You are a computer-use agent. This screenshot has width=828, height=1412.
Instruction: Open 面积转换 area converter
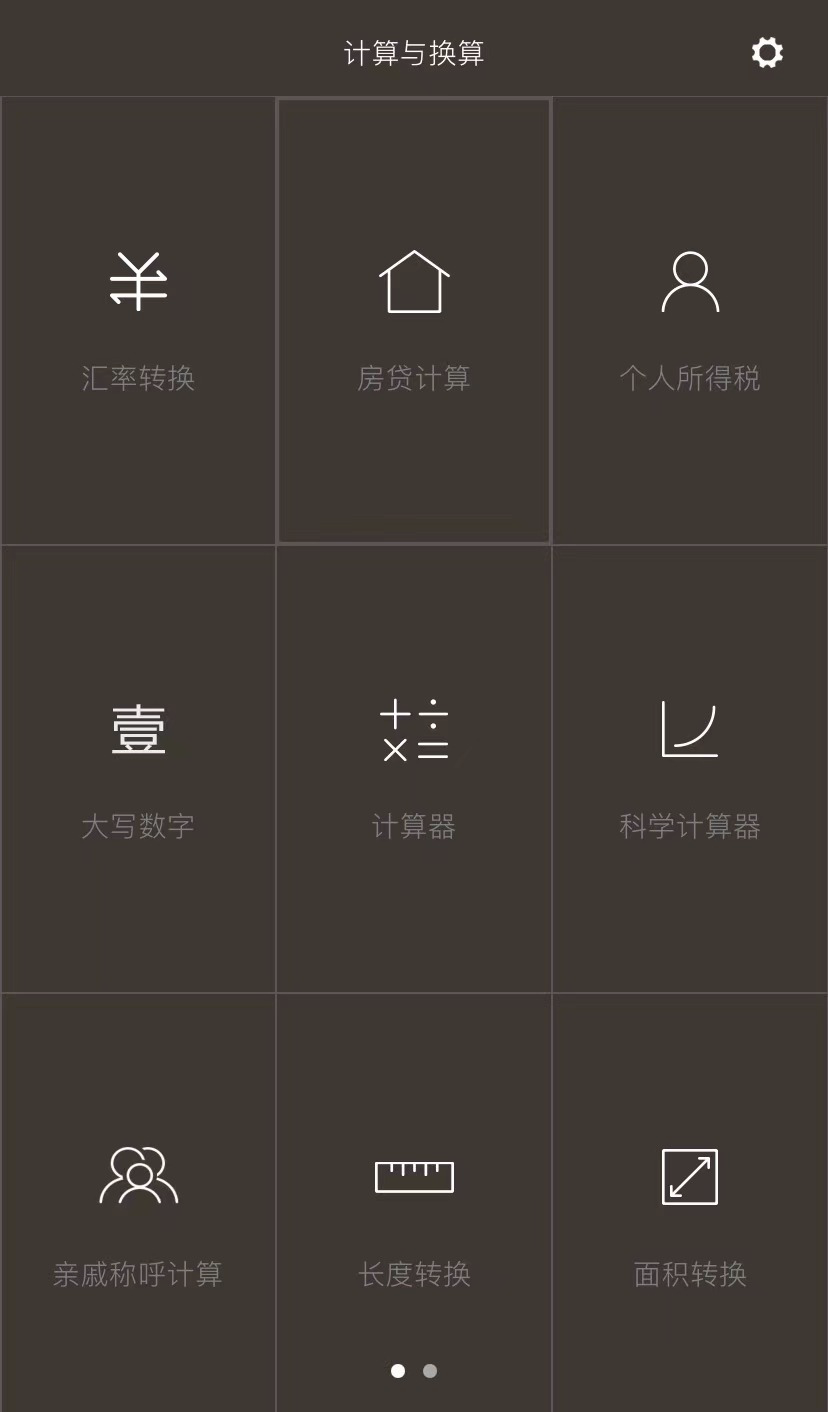click(x=690, y=1203)
